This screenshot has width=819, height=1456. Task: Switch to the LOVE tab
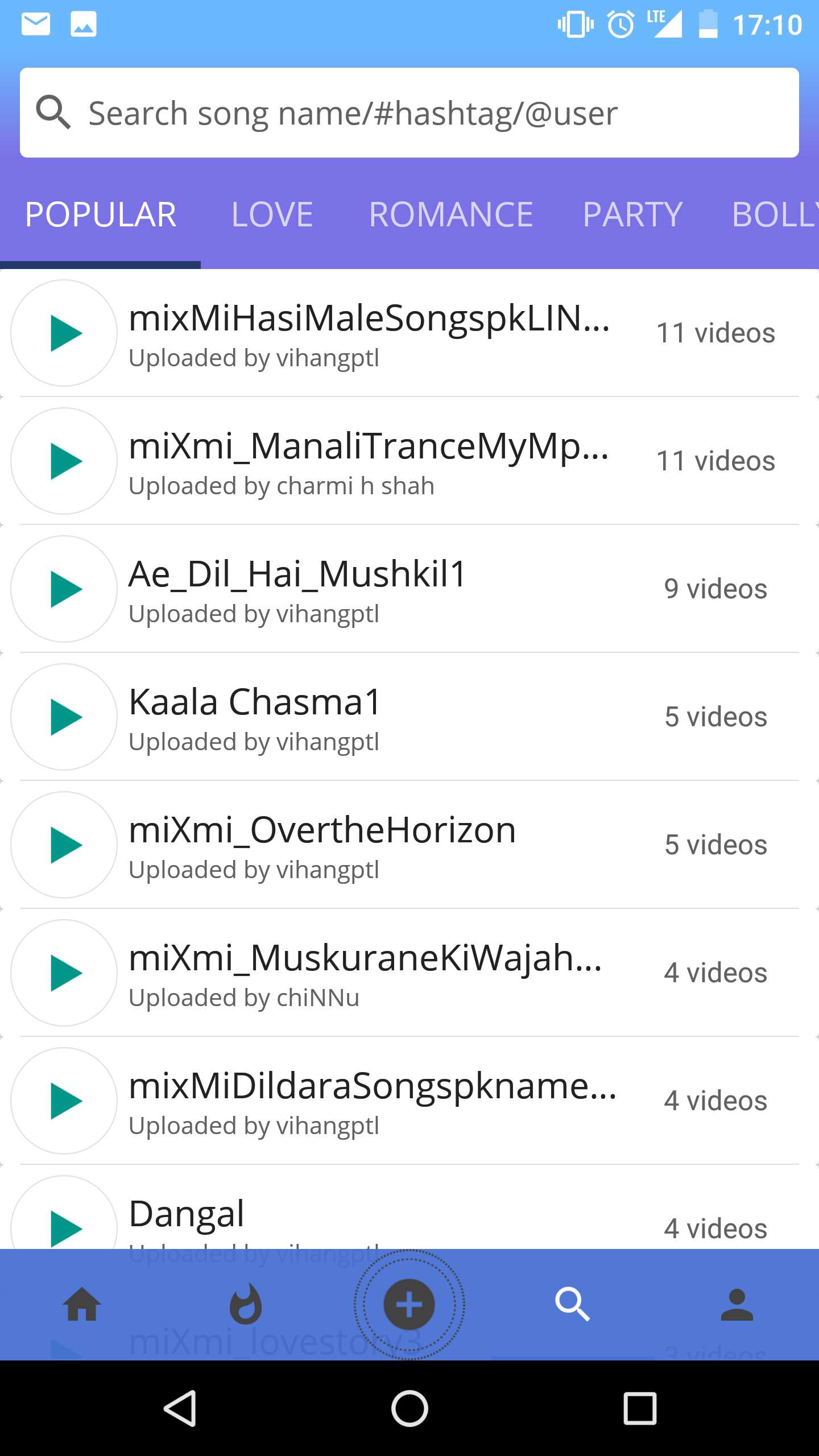[x=271, y=214]
